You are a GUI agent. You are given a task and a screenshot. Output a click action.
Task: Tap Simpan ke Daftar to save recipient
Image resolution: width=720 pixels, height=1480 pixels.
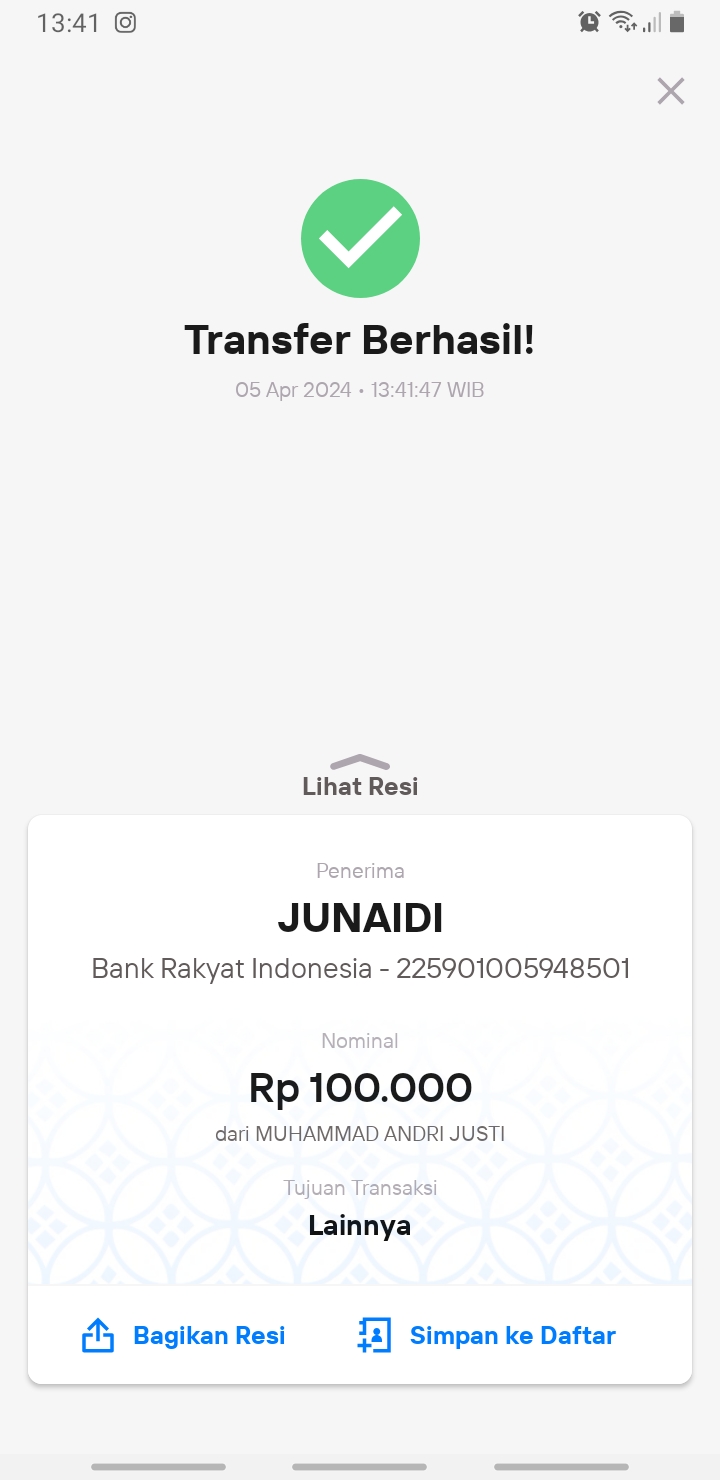click(x=486, y=1336)
